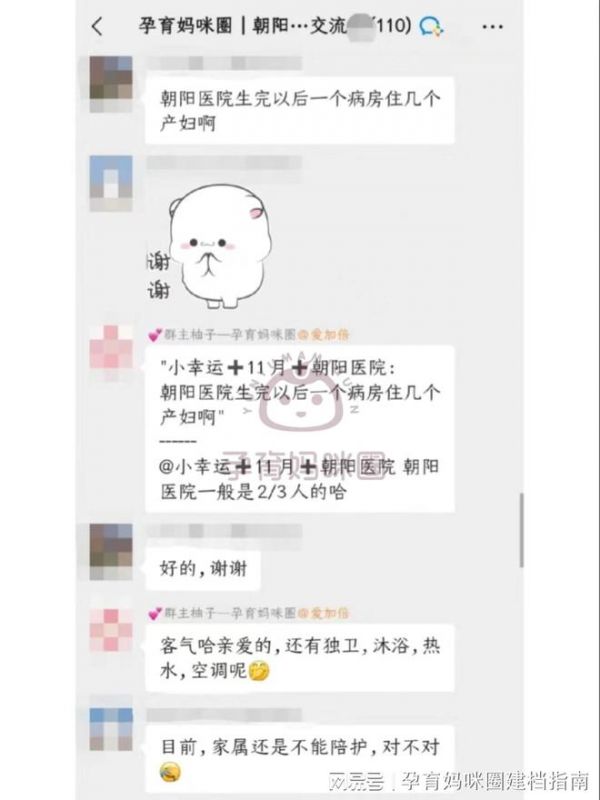Open profile of 群主柚子 on 客气哈亲爱的 message
The image size is (600, 800).
[x=110, y=629]
